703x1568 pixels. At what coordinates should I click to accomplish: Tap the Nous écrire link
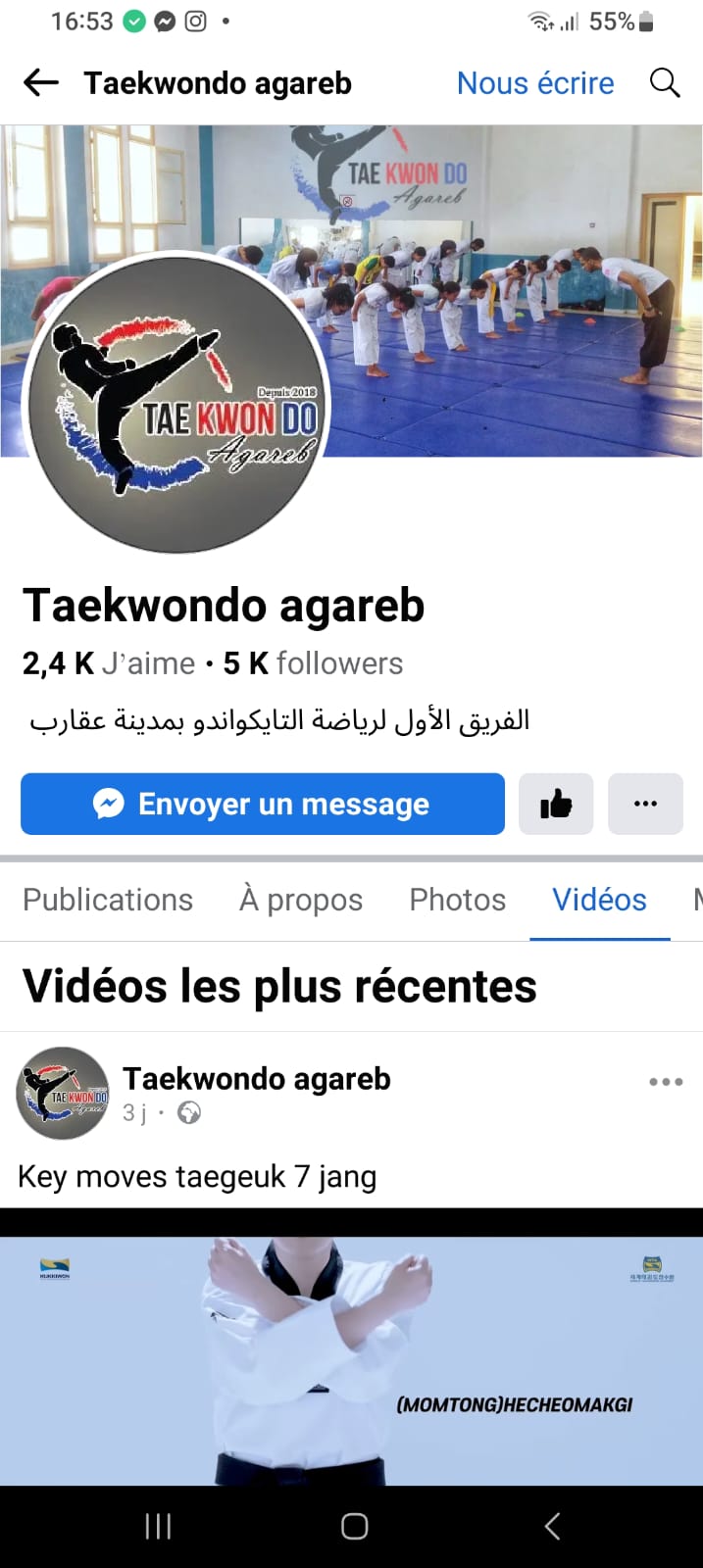pyautogui.click(x=535, y=83)
